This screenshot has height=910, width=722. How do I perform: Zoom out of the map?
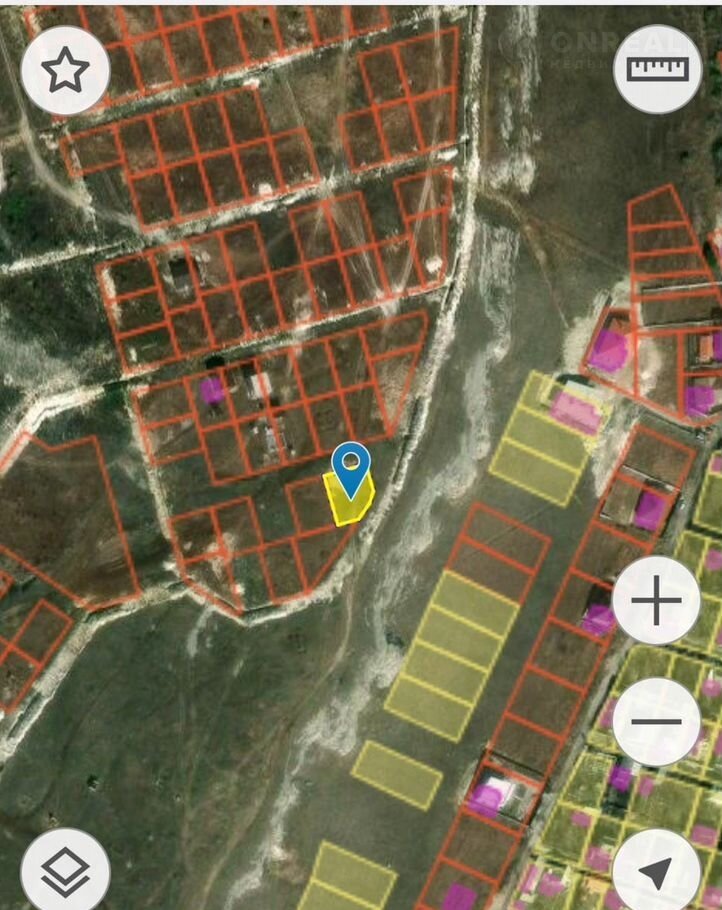pyautogui.click(x=657, y=721)
